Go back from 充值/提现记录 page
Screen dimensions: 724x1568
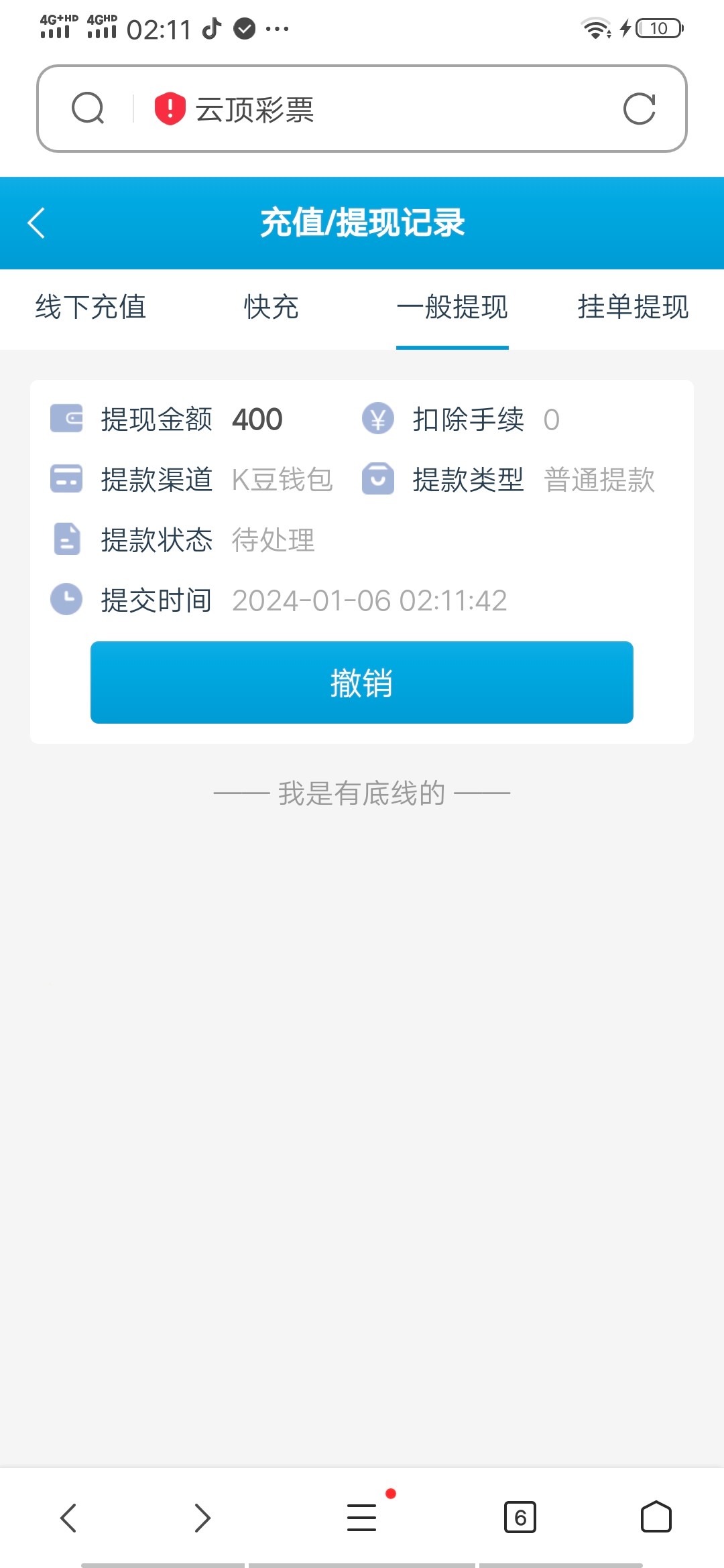37,223
